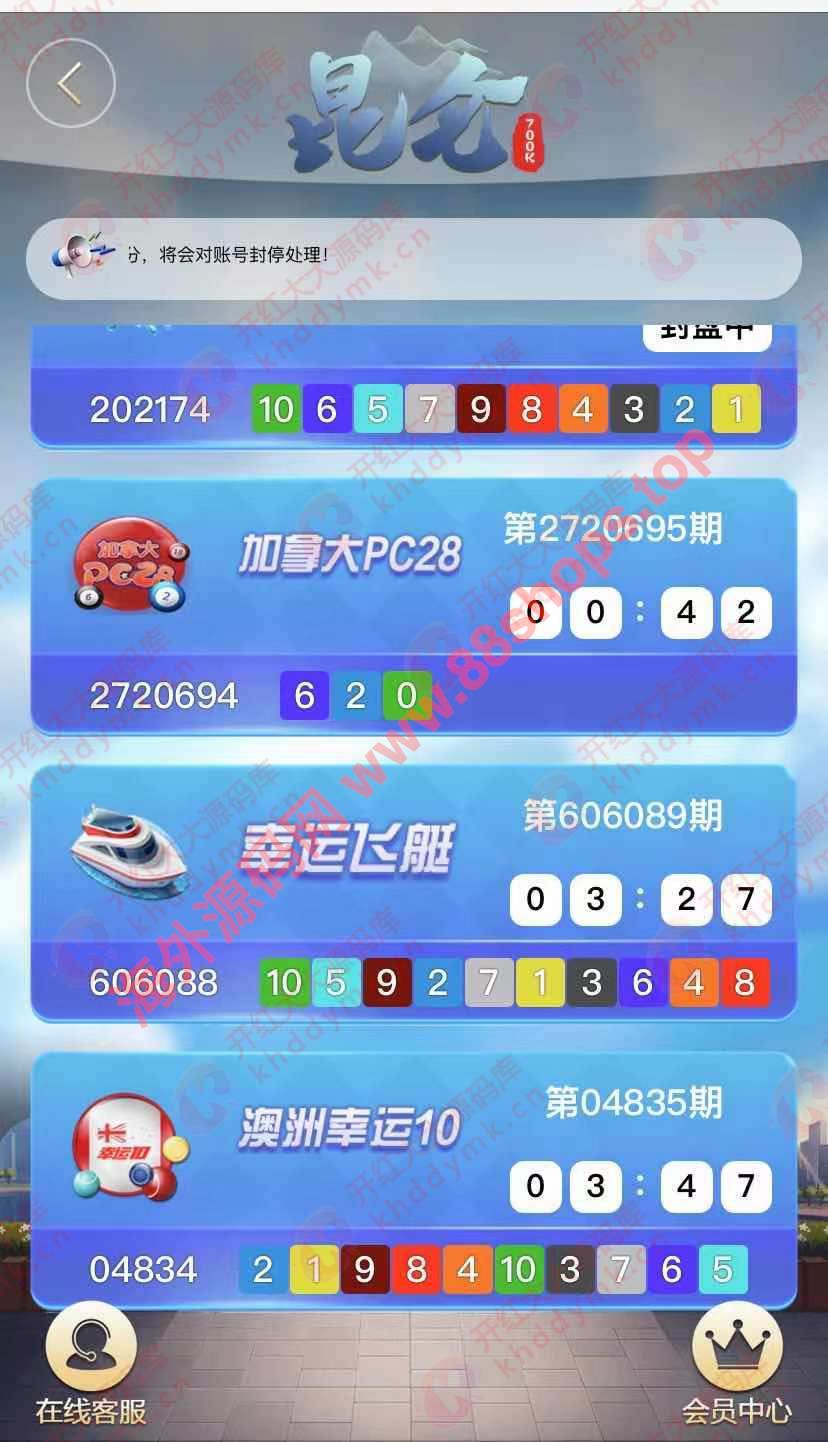The image size is (828, 1442).
Task: Go back using the top-left arrow
Action: (70, 84)
